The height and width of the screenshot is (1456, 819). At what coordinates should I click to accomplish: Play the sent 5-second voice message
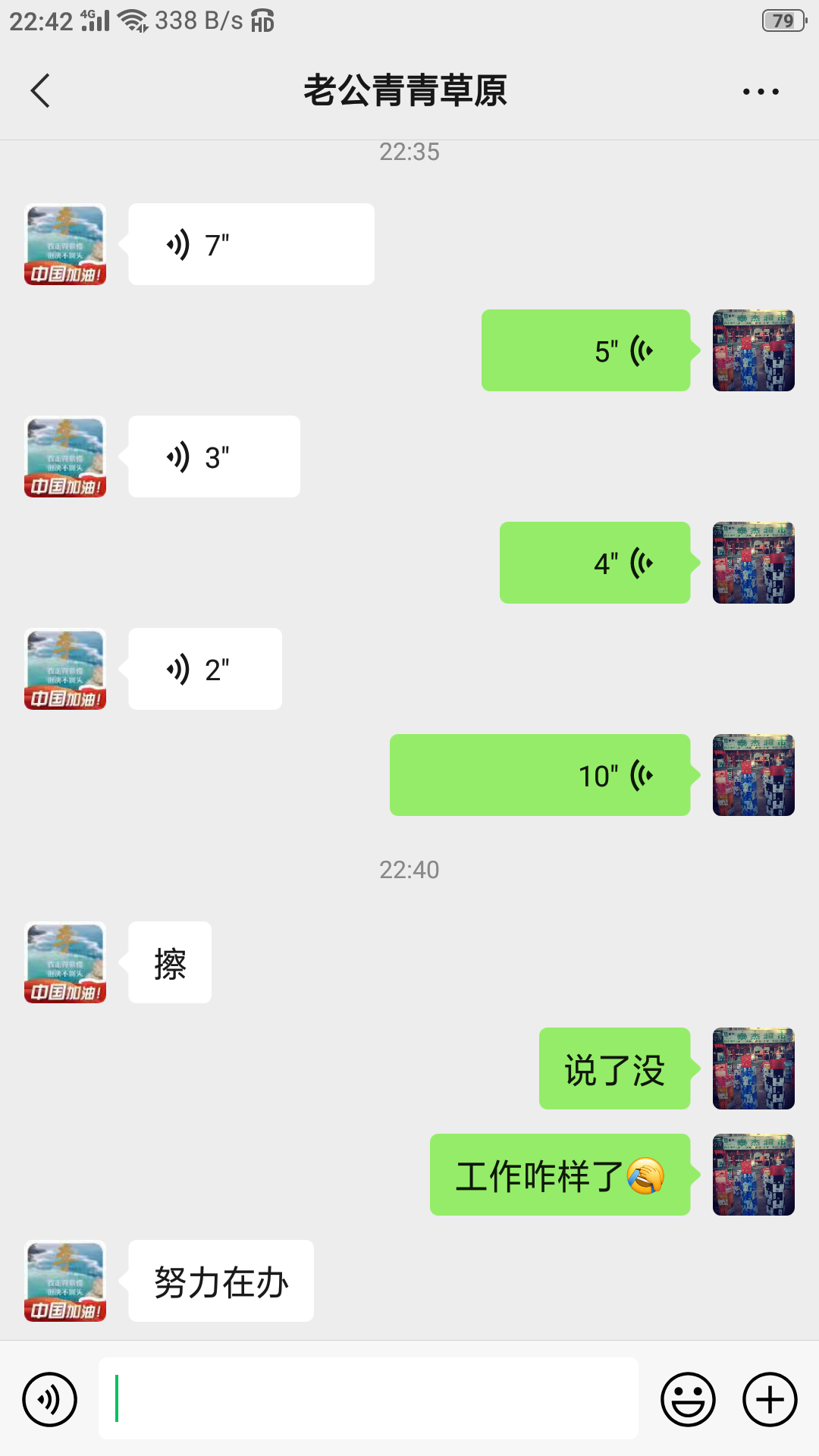[x=586, y=350]
